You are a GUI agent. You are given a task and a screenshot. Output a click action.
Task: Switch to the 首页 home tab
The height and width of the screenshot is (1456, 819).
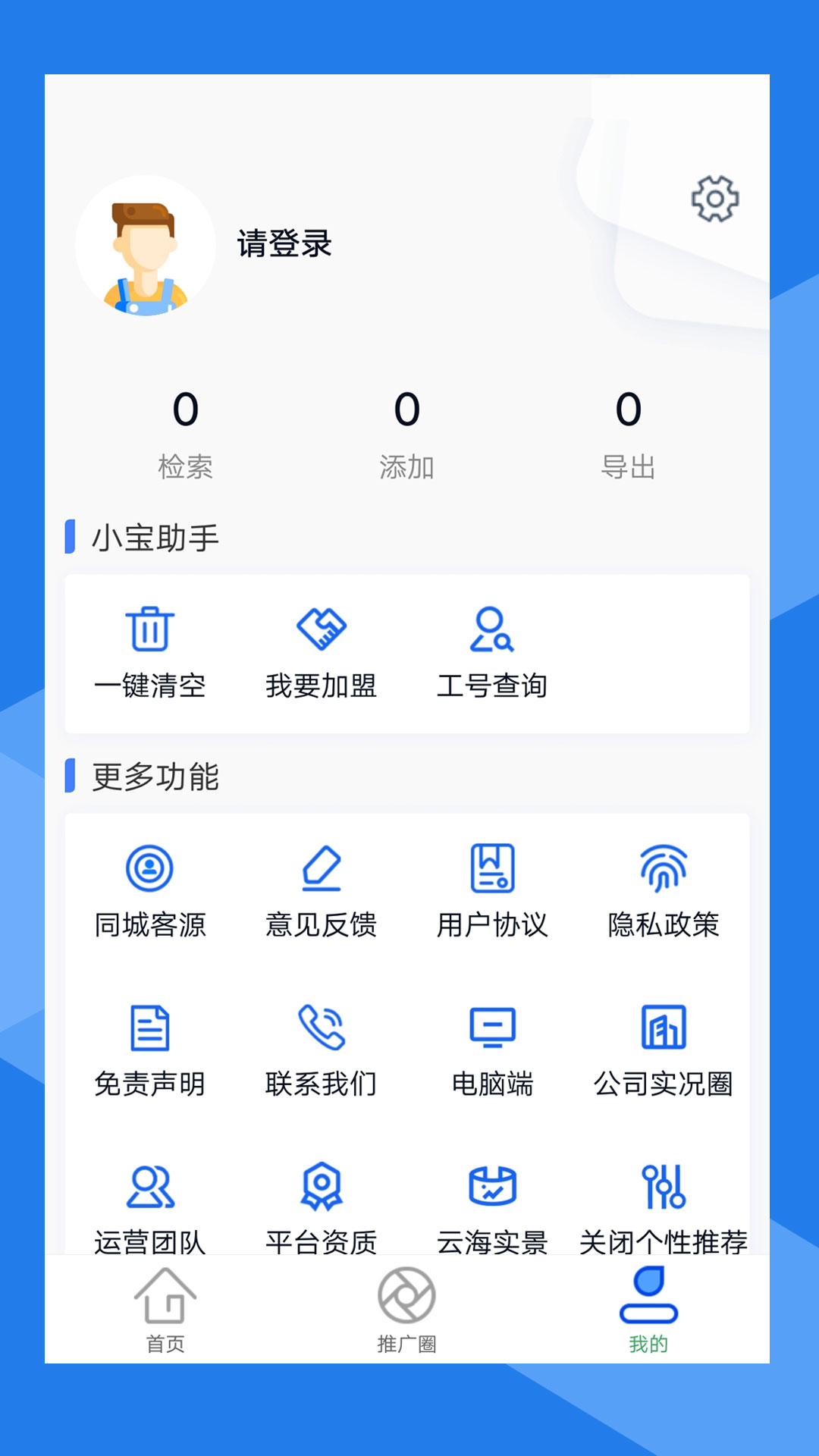point(165,1310)
